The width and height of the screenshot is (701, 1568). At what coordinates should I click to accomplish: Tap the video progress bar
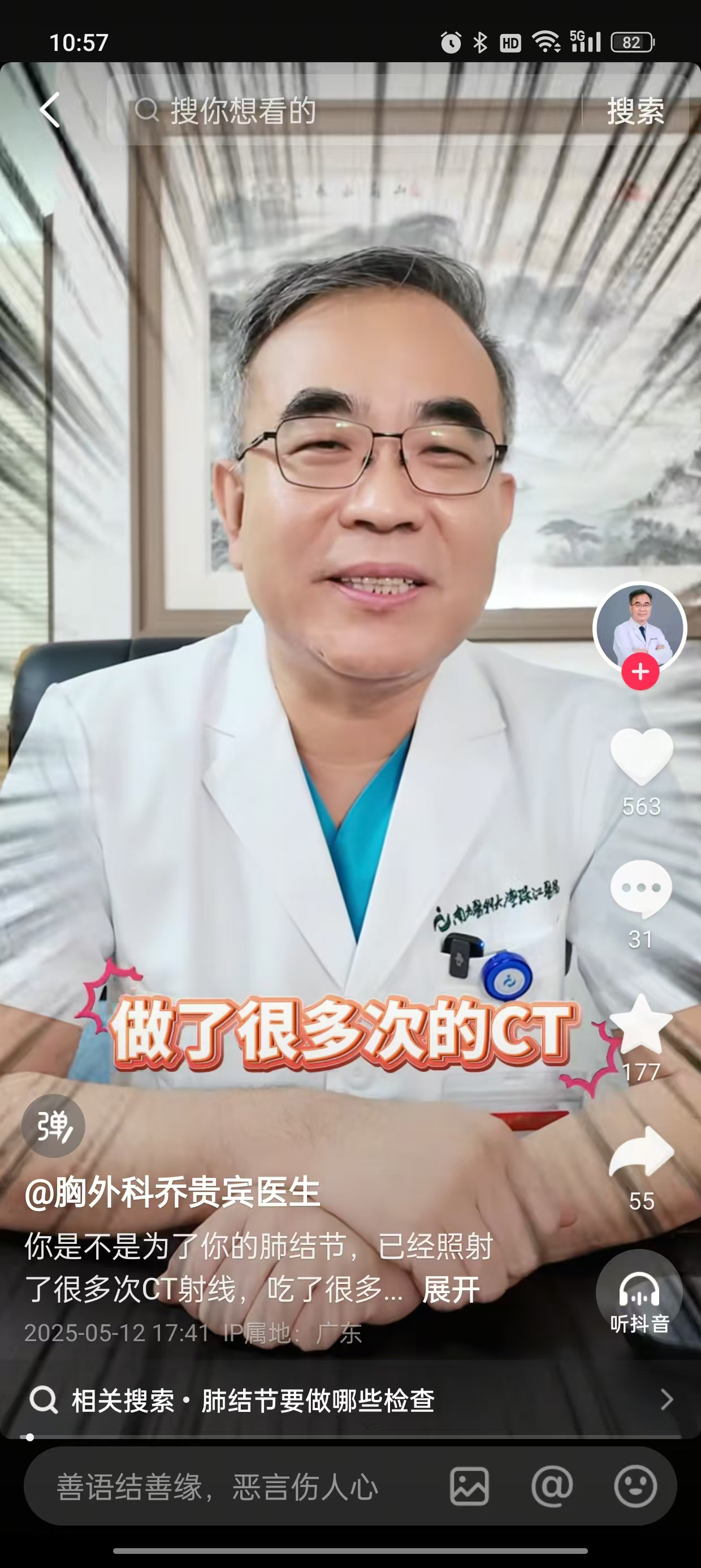pos(350,1438)
